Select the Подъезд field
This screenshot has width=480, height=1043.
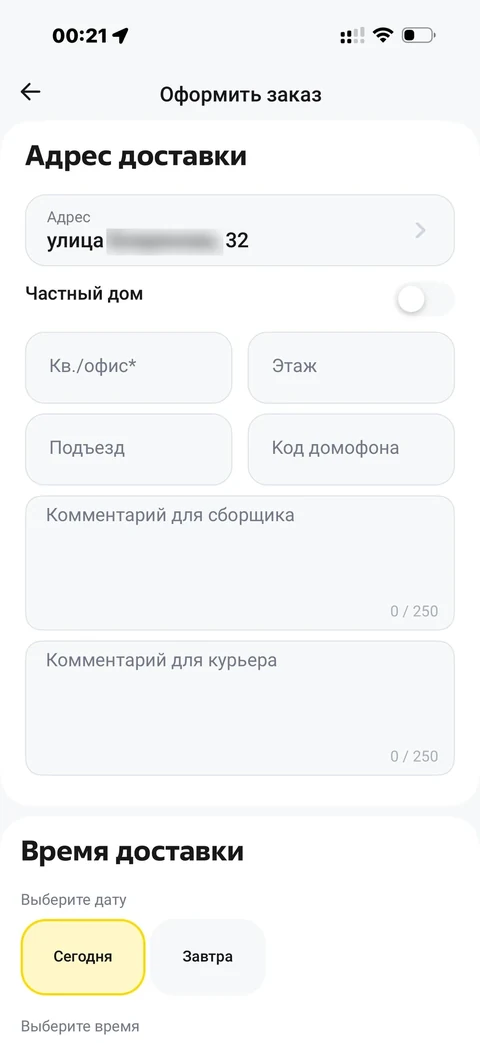pyautogui.click(x=129, y=449)
